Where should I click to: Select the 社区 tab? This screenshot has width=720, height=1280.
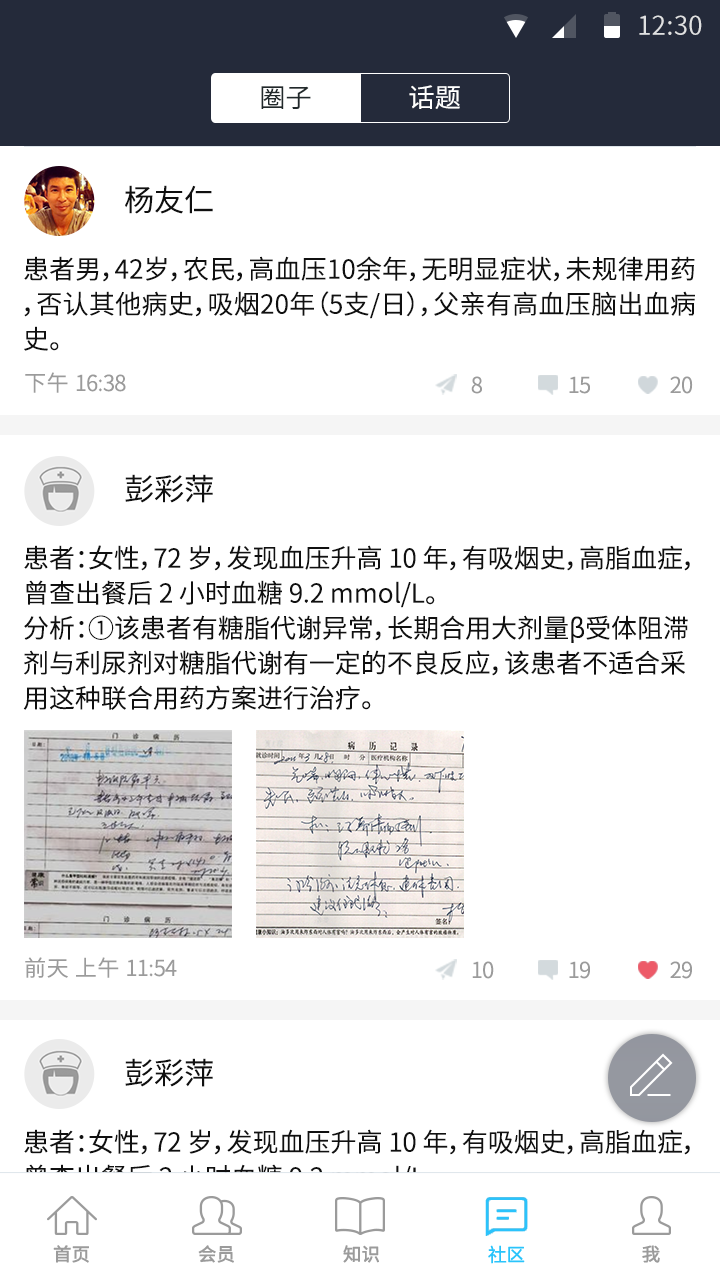(505, 1228)
